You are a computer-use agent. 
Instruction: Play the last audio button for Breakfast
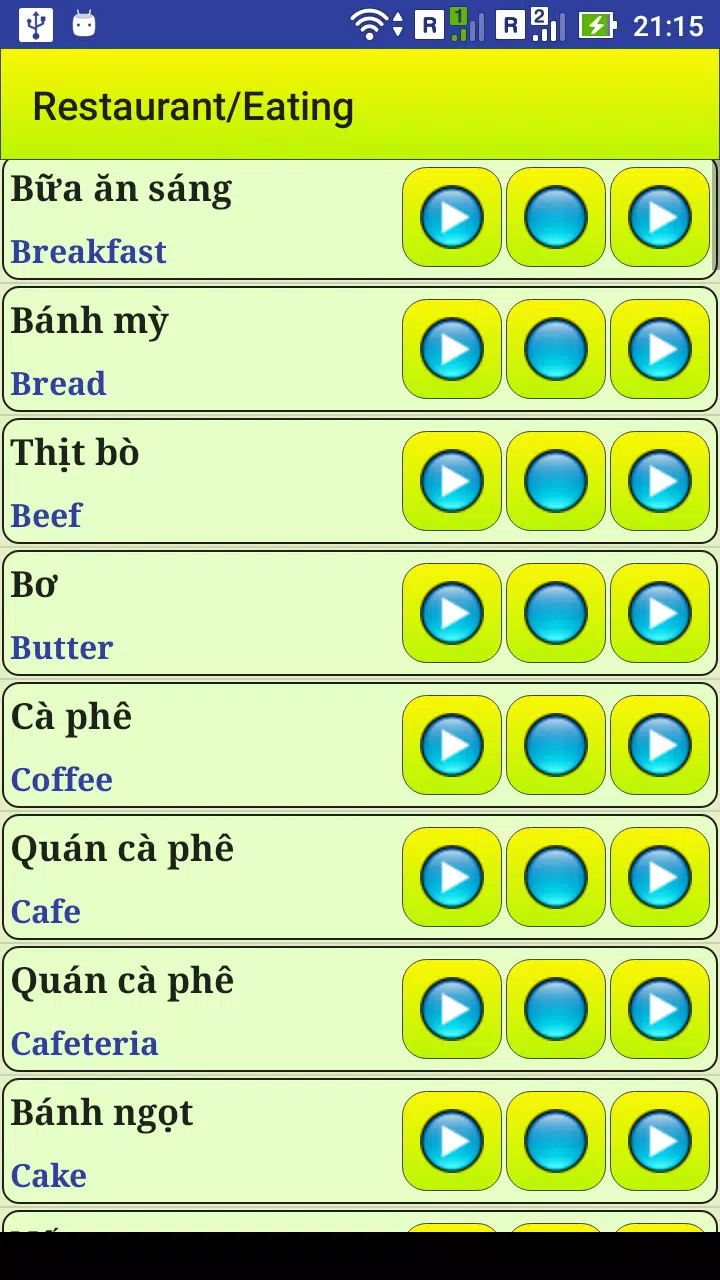660,217
